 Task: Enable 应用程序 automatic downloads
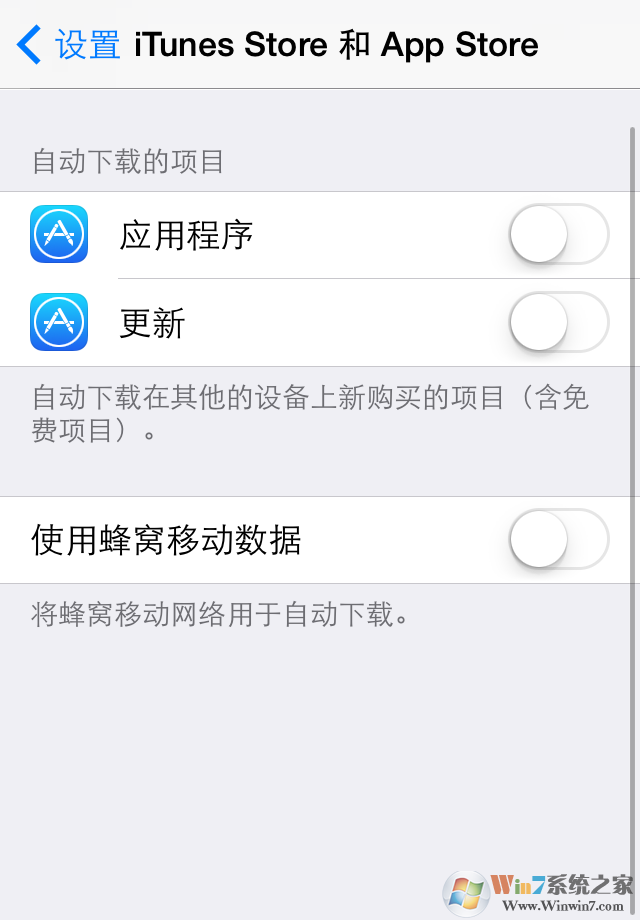coord(558,235)
